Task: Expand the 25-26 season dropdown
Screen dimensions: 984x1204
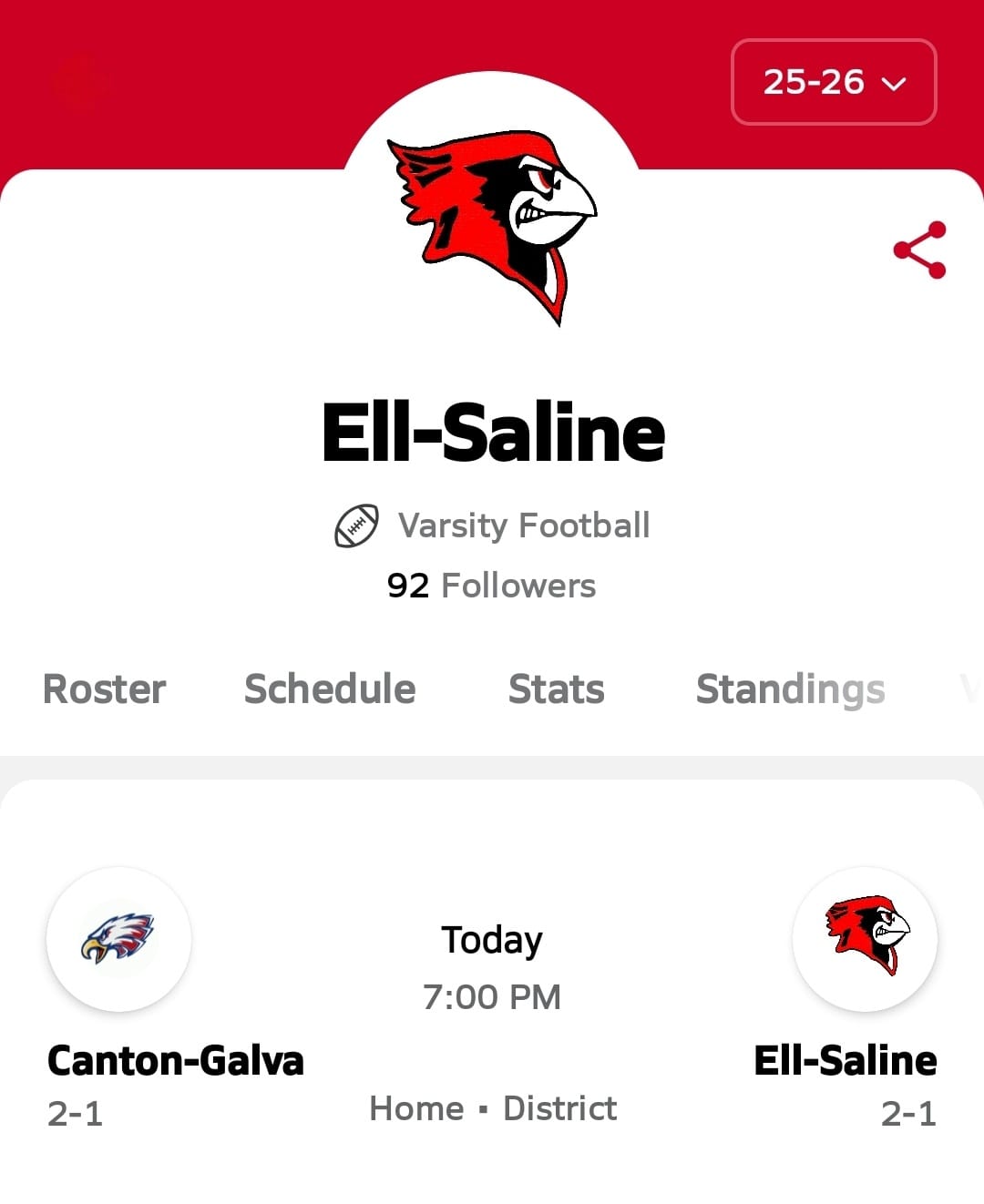Action: 834,82
